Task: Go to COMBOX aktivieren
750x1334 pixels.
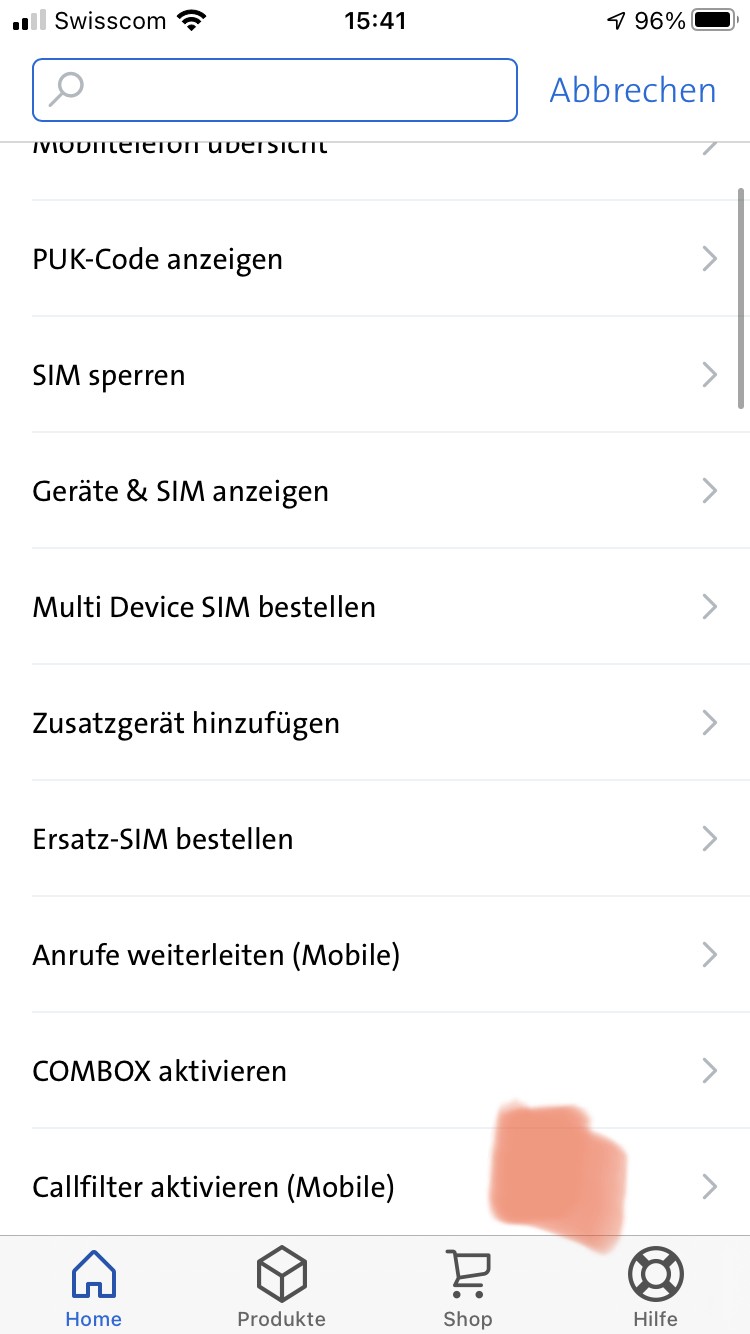Action: (374, 1071)
